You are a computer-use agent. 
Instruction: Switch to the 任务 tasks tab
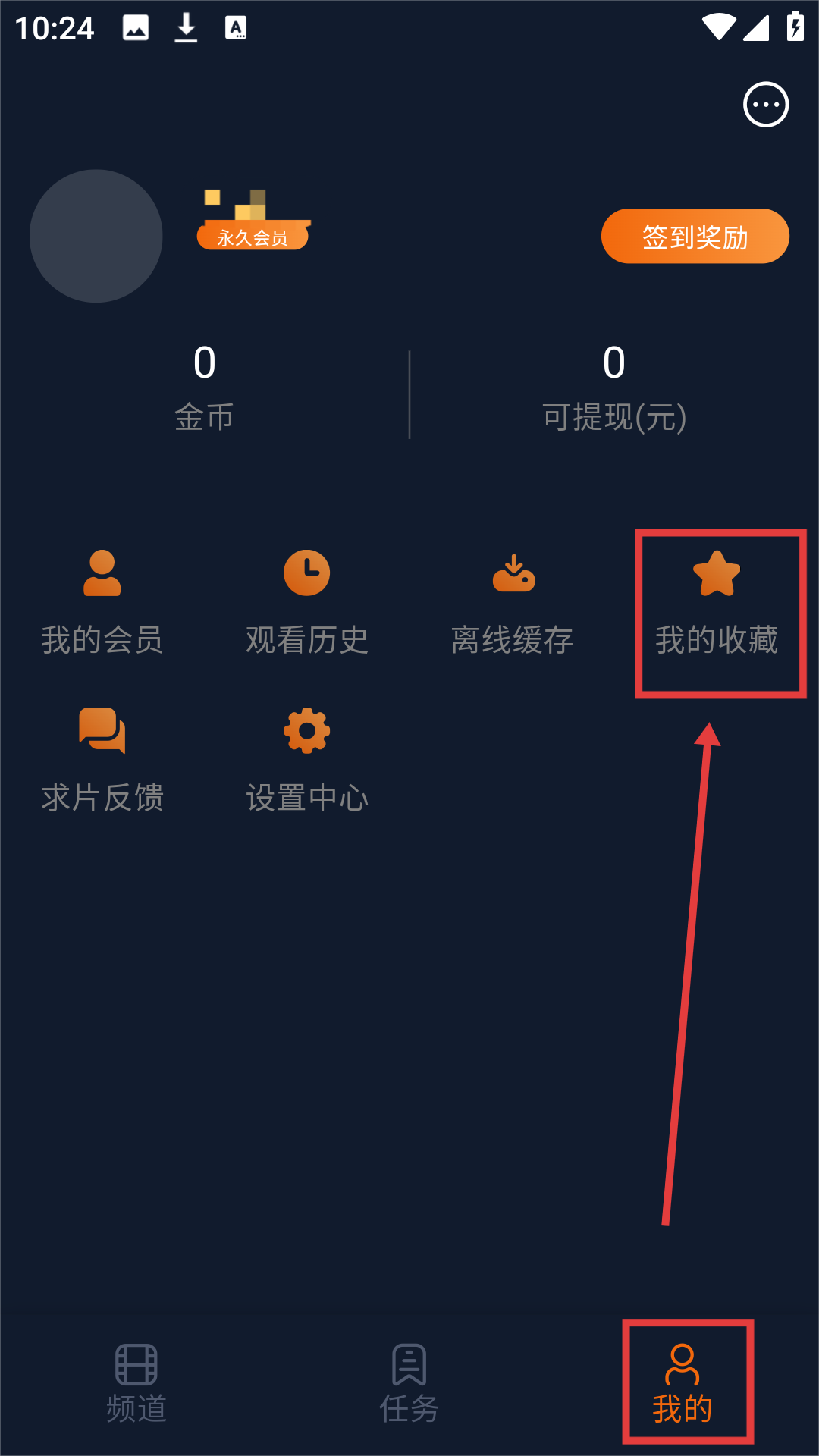[x=409, y=1383]
